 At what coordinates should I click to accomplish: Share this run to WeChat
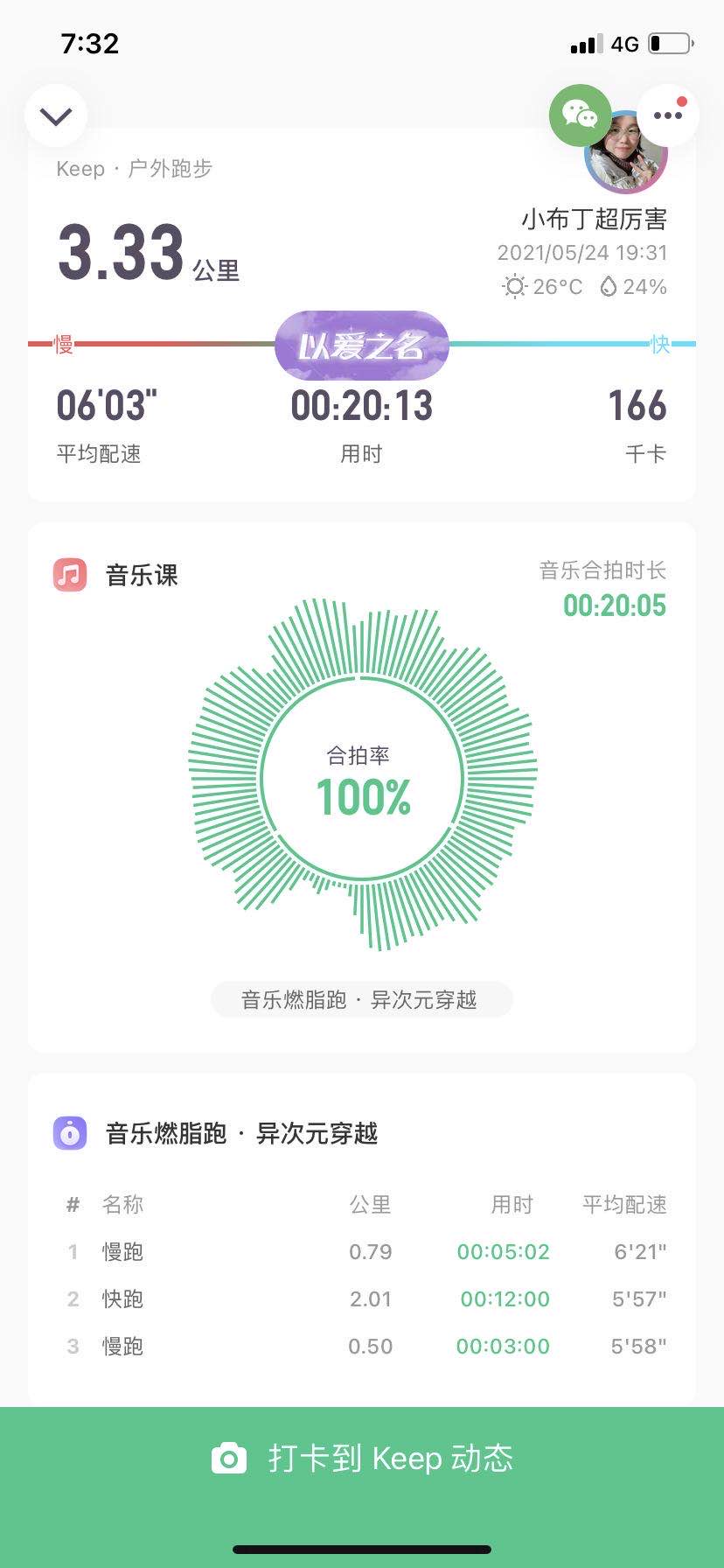579,115
